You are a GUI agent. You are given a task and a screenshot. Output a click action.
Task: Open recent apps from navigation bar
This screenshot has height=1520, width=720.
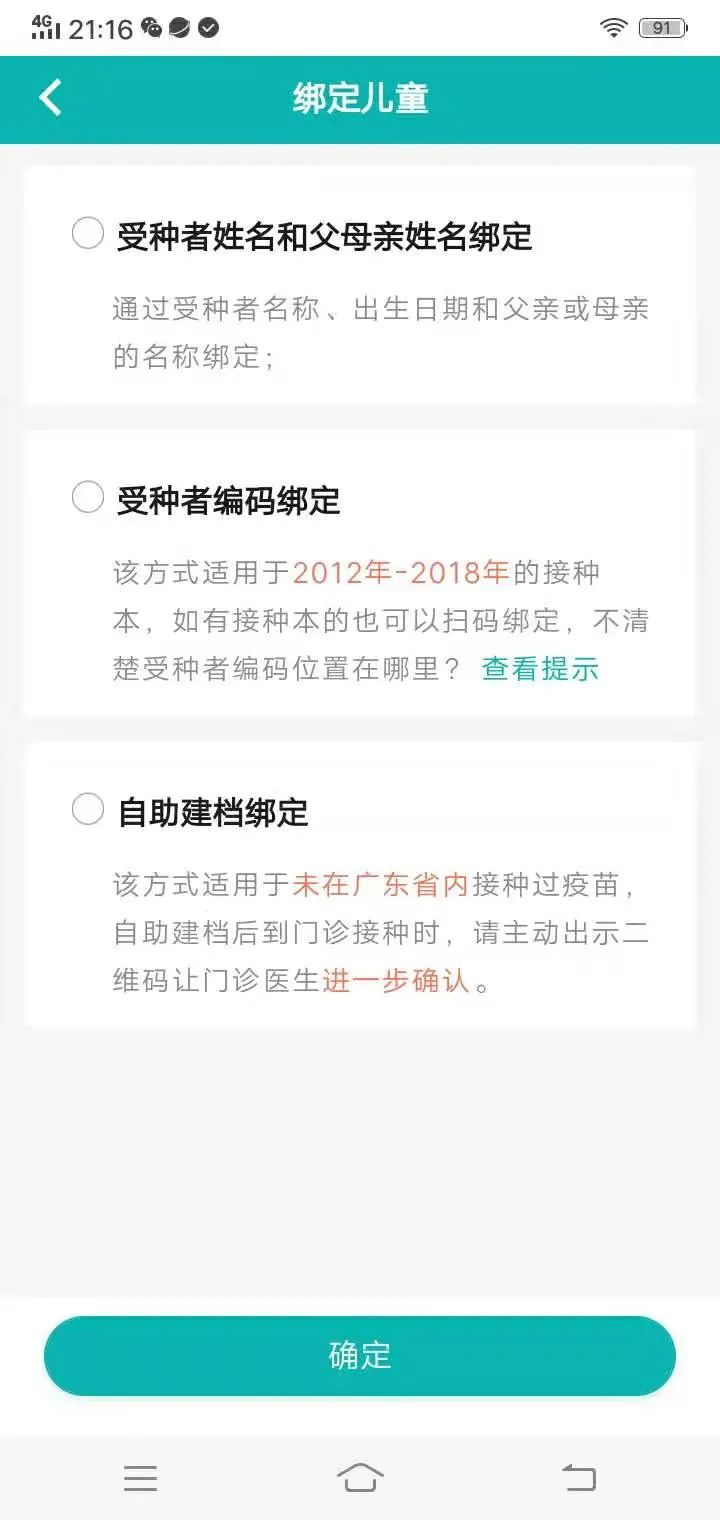(140, 1477)
